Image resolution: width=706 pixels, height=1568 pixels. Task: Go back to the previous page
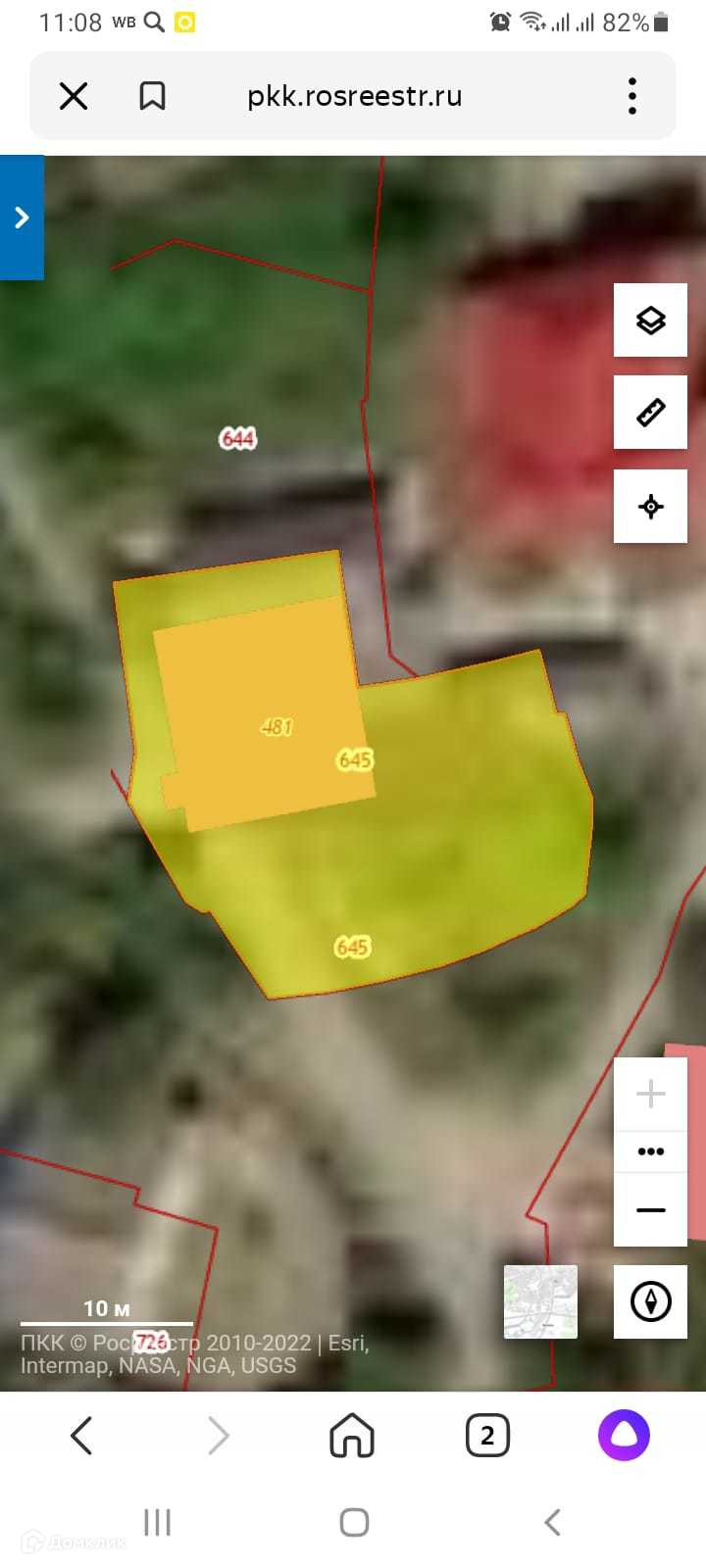click(x=82, y=1436)
